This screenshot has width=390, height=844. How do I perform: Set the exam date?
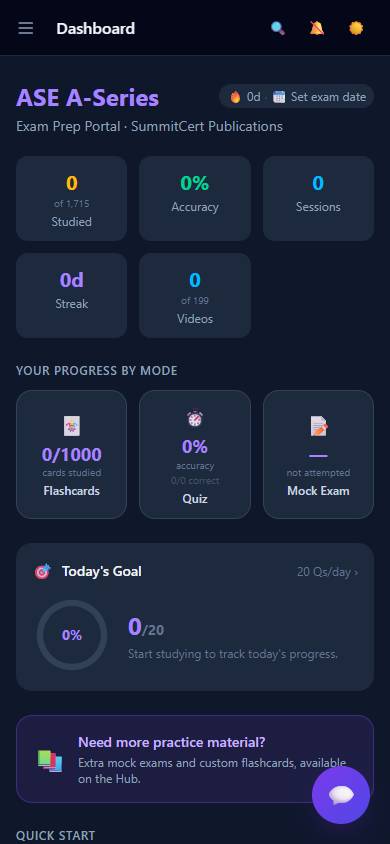(x=320, y=97)
